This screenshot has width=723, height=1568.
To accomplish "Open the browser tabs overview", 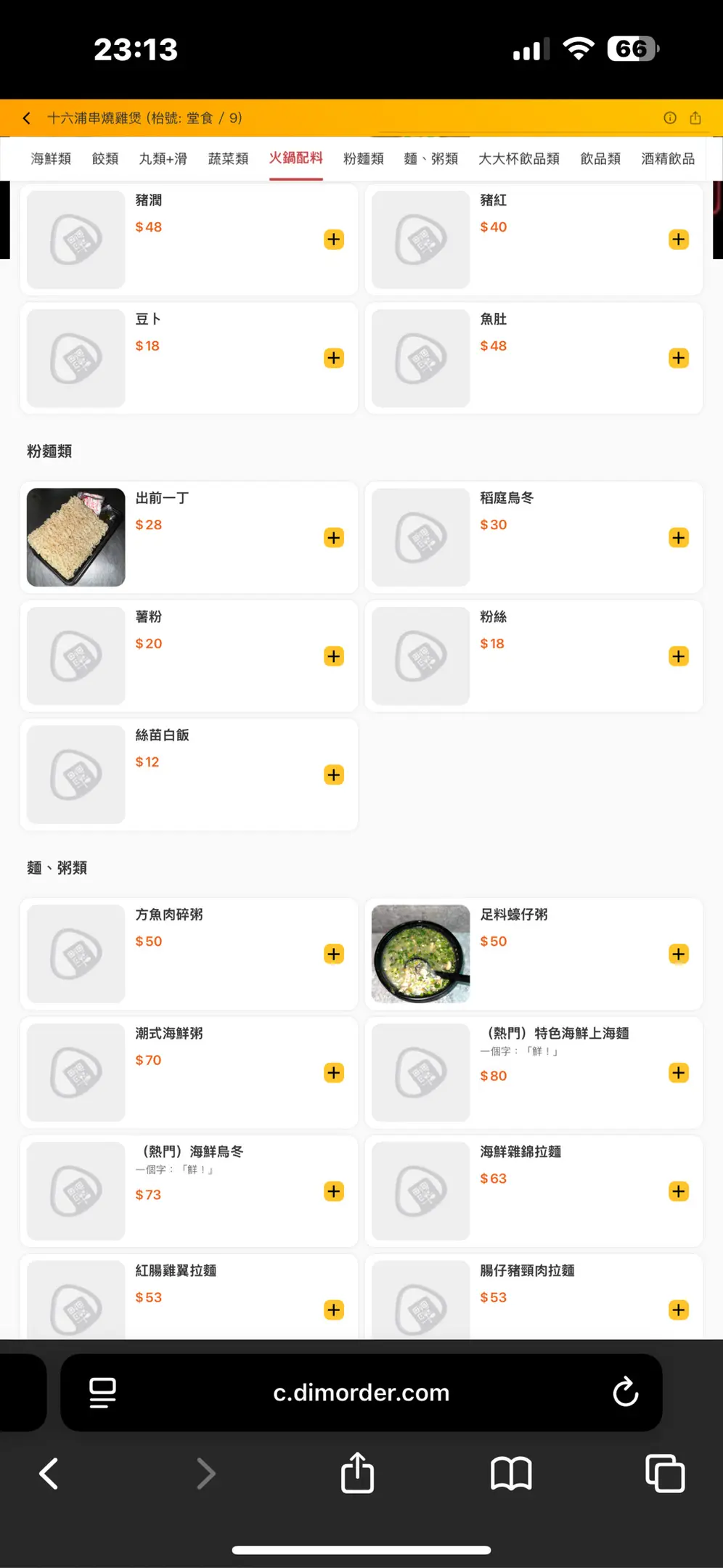I will 665,1474.
